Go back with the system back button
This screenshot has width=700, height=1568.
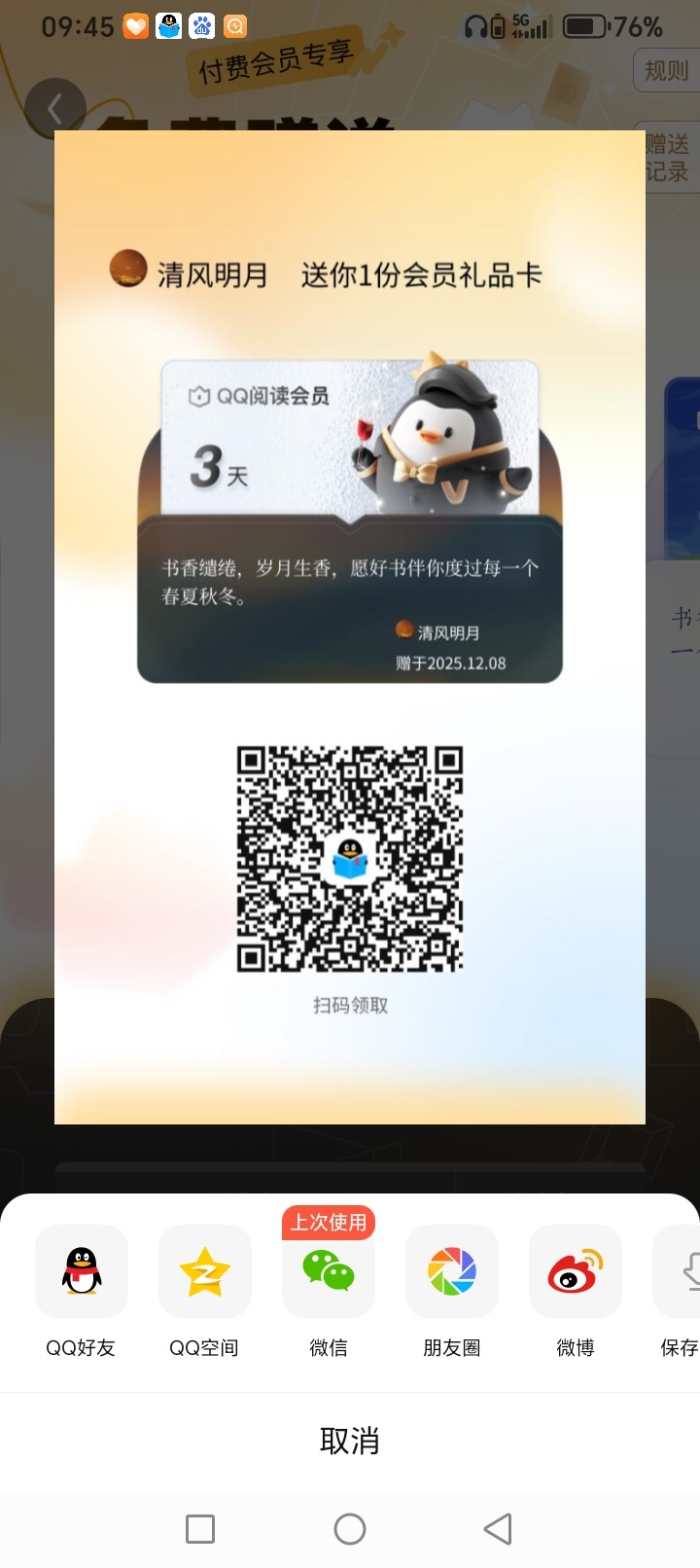[x=498, y=1529]
